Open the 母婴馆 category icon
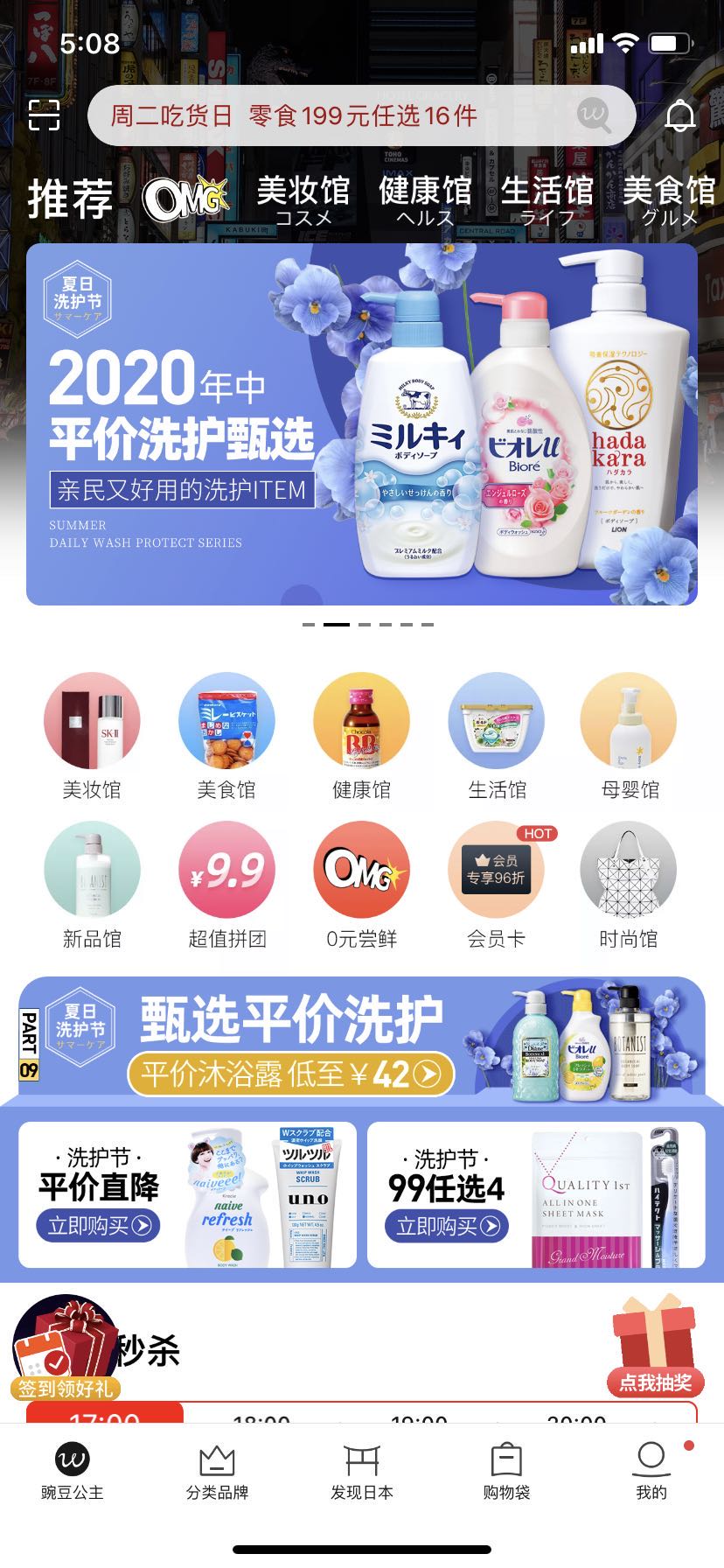This screenshot has width=724, height=1568. (629, 737)
